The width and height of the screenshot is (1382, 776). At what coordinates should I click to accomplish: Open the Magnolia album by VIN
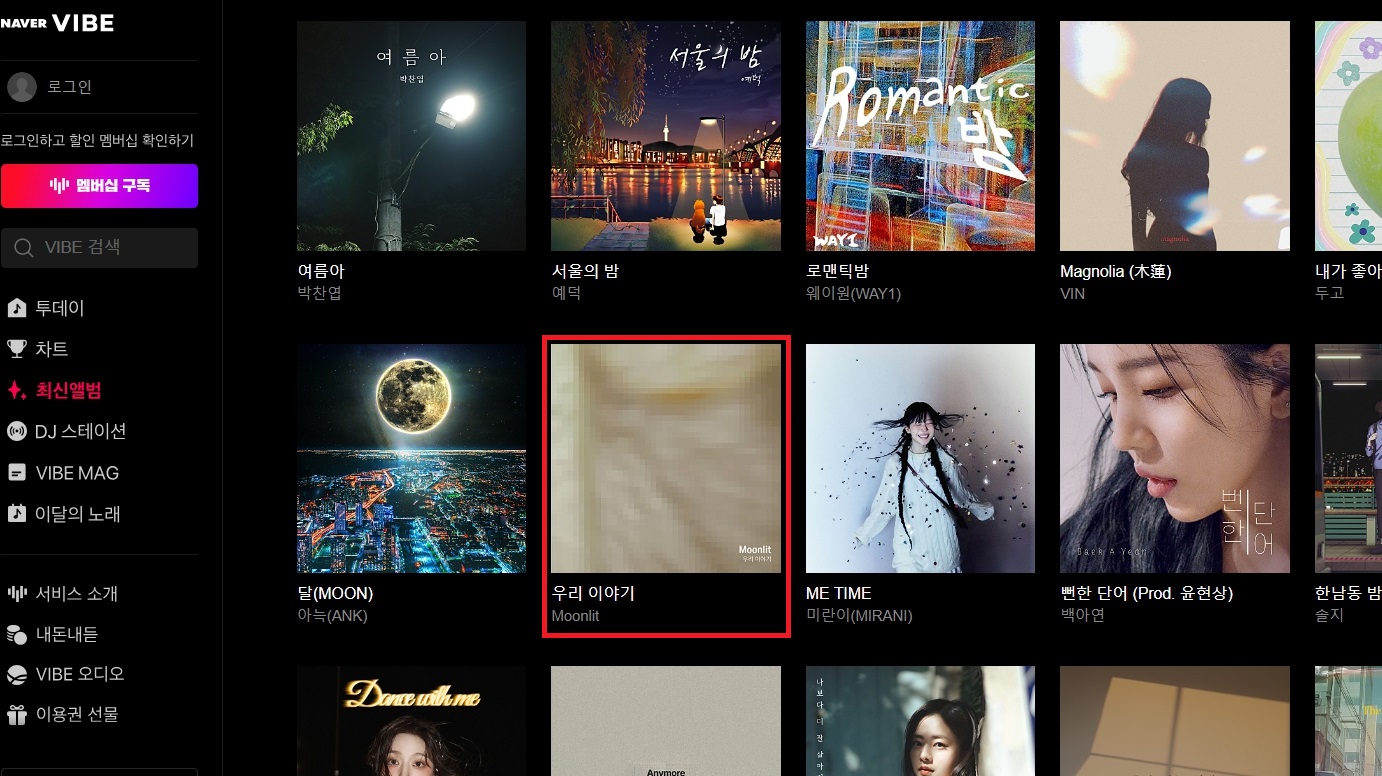(1174, 136)
